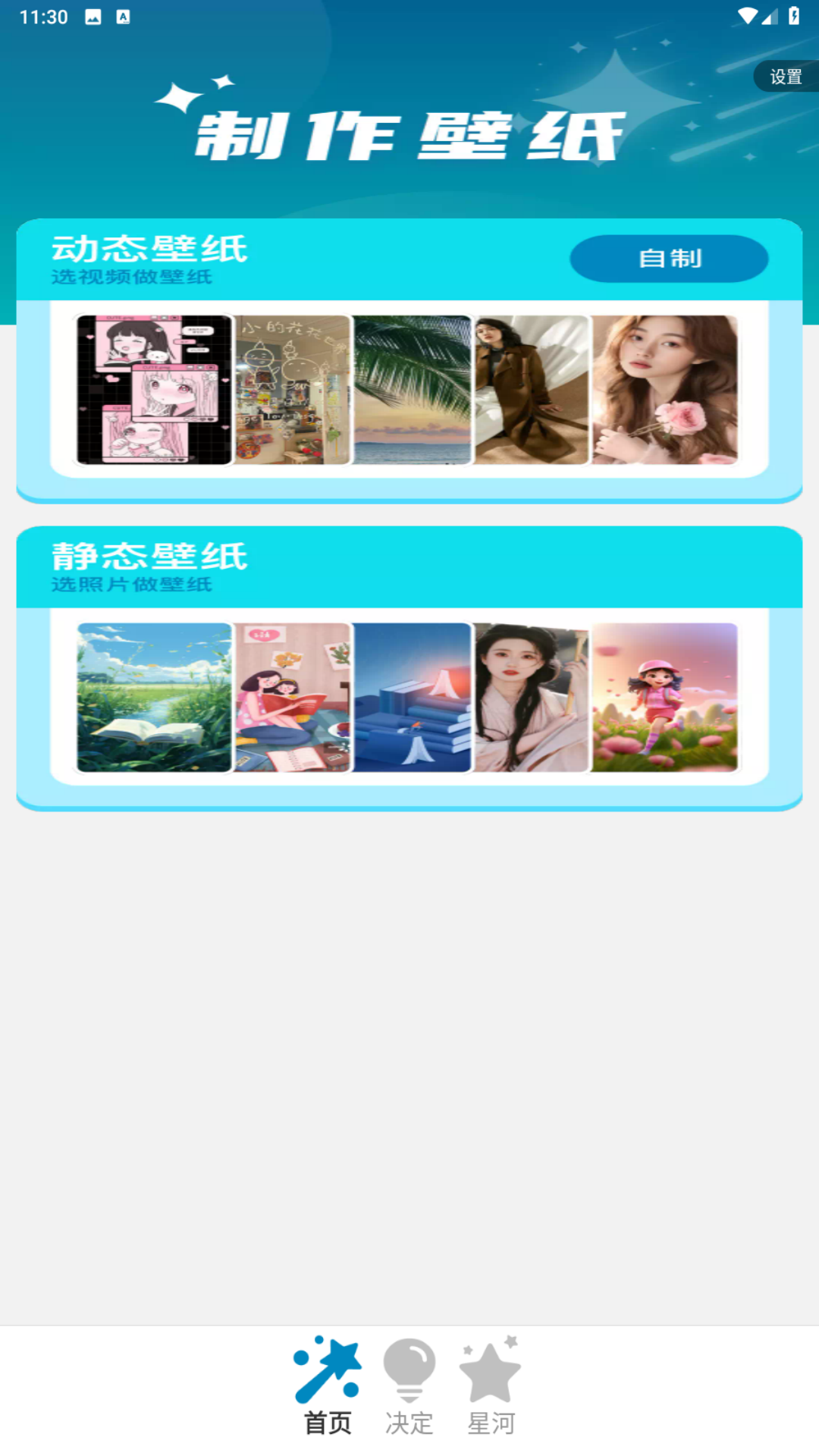Viewport: 819px width, 1456px height.
Task: Select the pink anime chat wallpaper thumbnail
Action: [x=152, y=391]
